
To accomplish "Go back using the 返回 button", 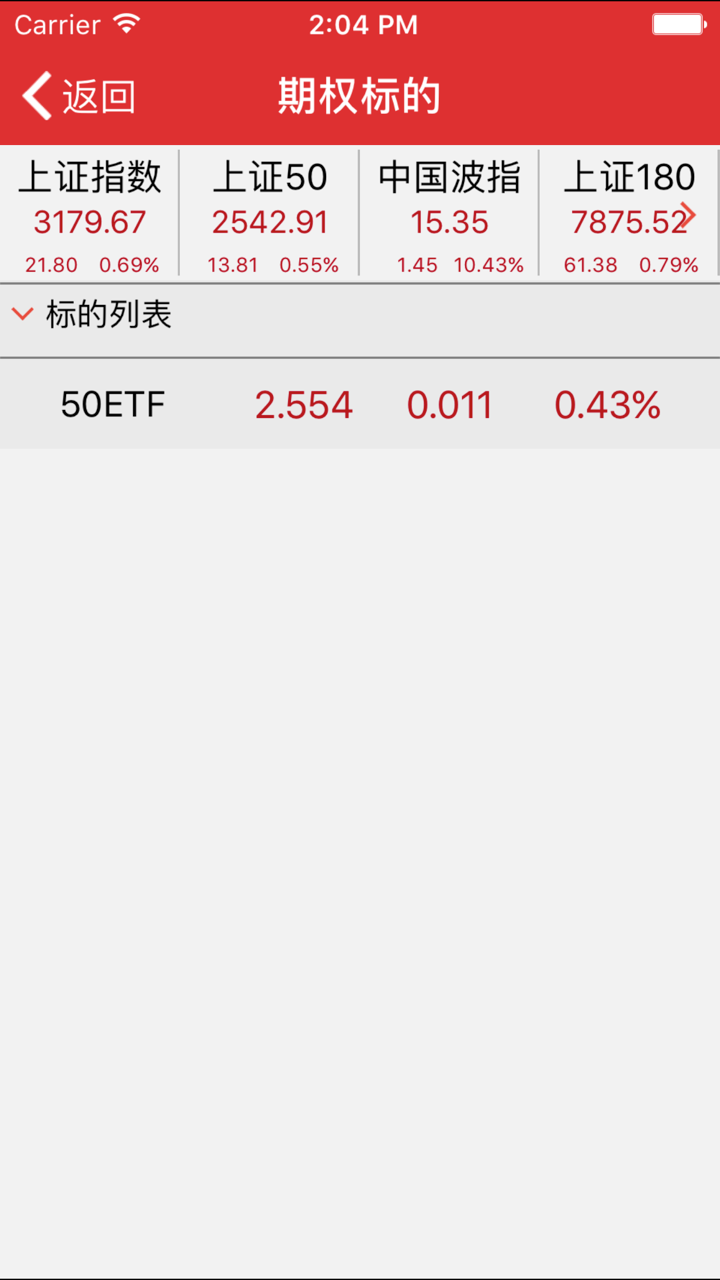I will 78,97.
